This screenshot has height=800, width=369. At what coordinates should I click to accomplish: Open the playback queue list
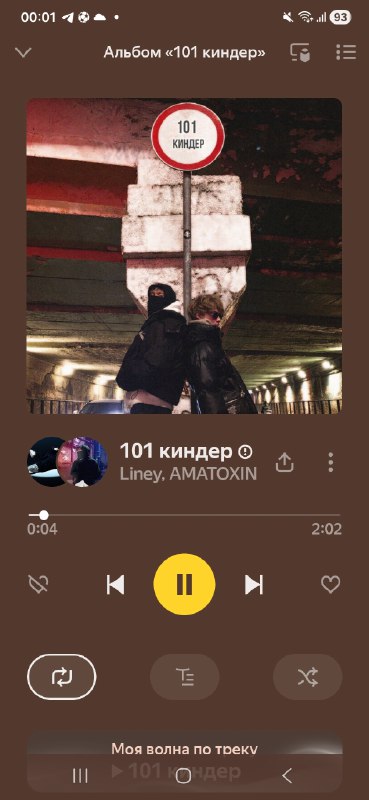(346, 52)
